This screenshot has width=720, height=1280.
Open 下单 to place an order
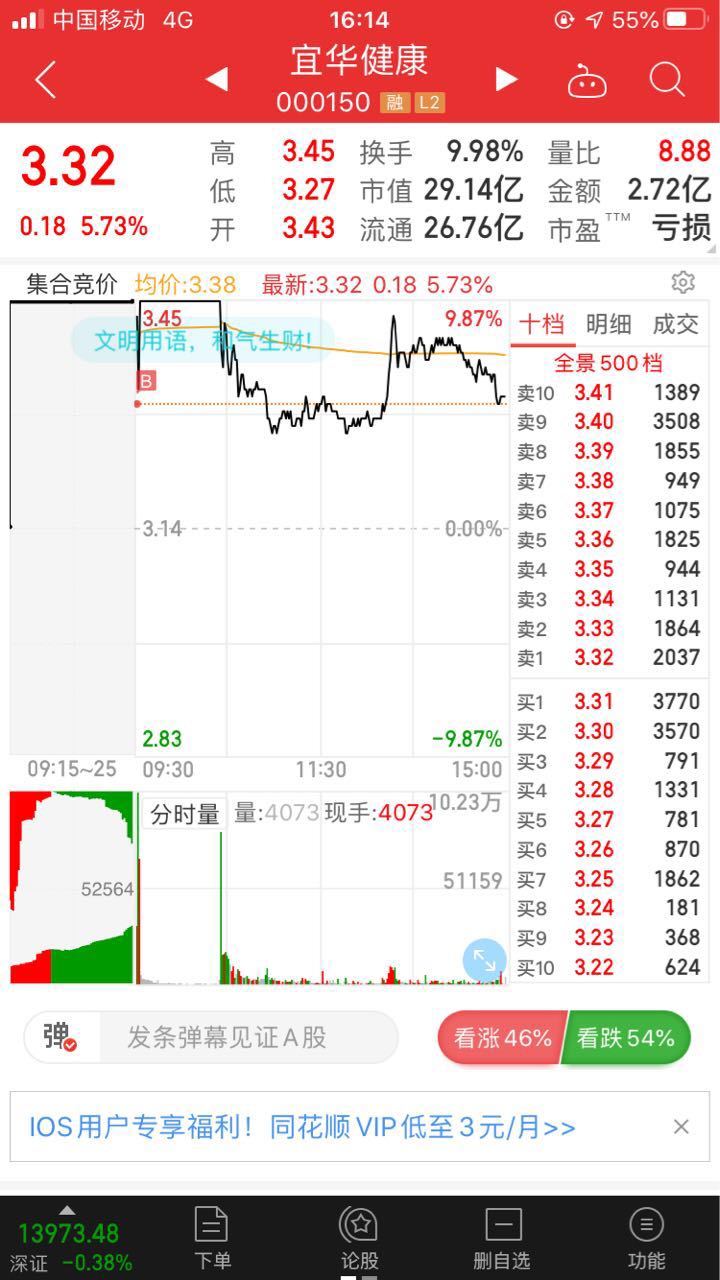[212, 1237]
